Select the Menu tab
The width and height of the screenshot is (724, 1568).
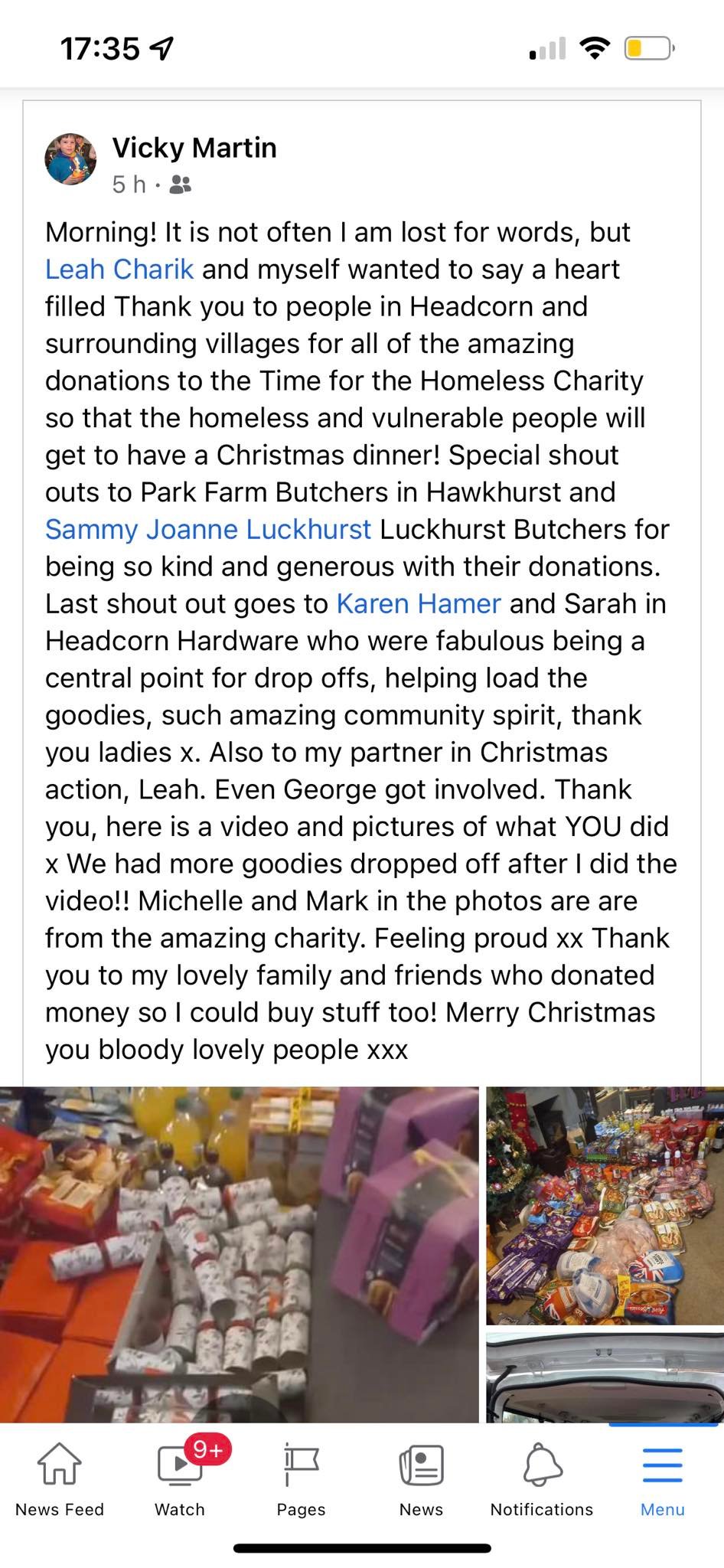click(x=662, y=1479)
